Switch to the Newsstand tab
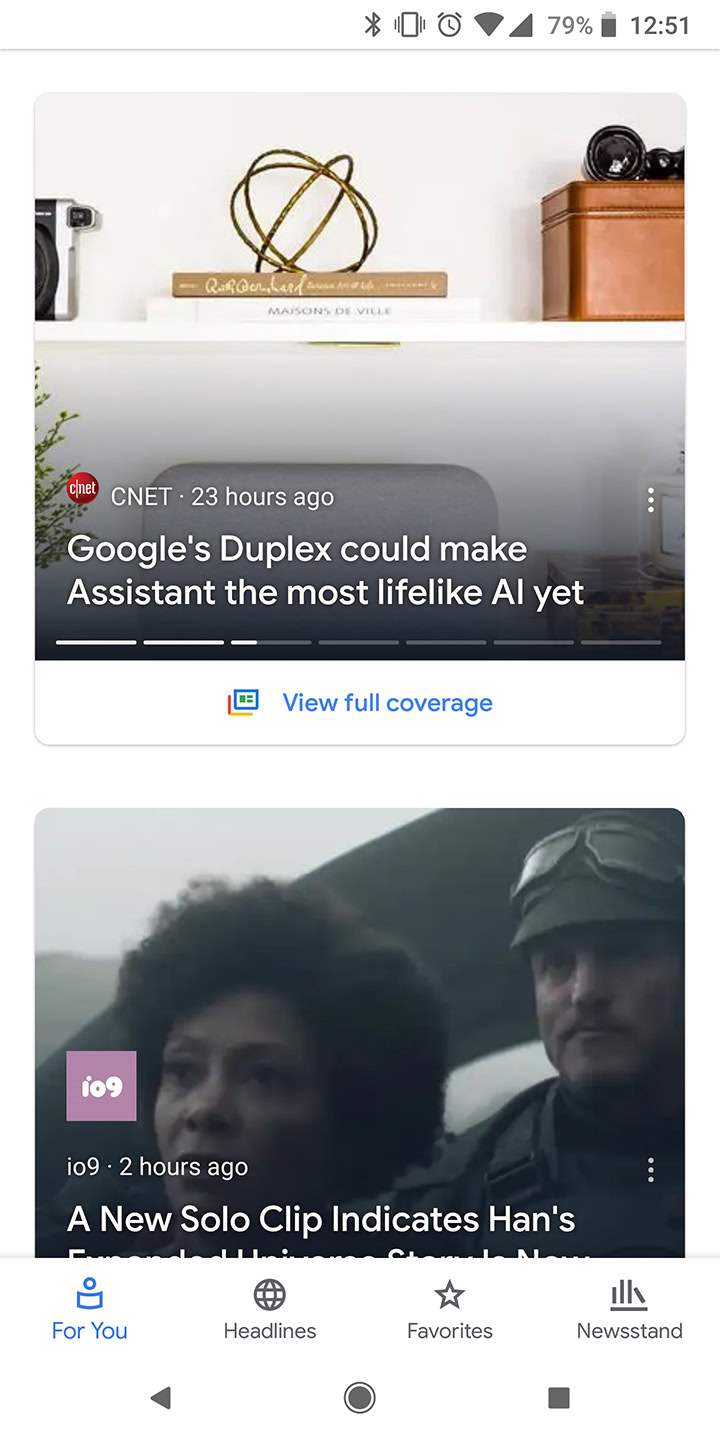Image resolution: width=720 pixels, height=1440 pixels. (x=630, y=1310)
